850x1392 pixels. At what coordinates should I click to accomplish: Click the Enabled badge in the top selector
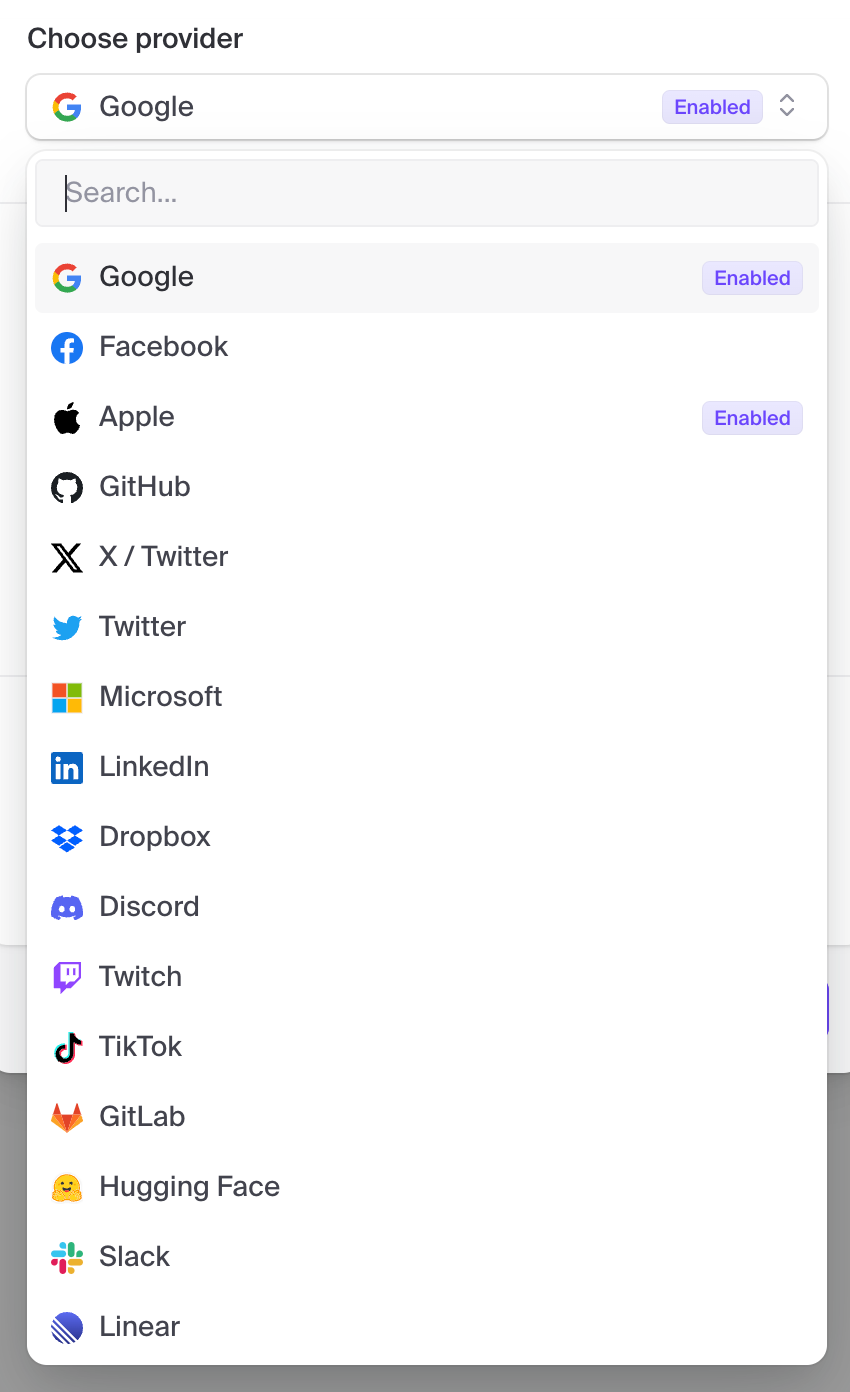(x=711, y=106)
